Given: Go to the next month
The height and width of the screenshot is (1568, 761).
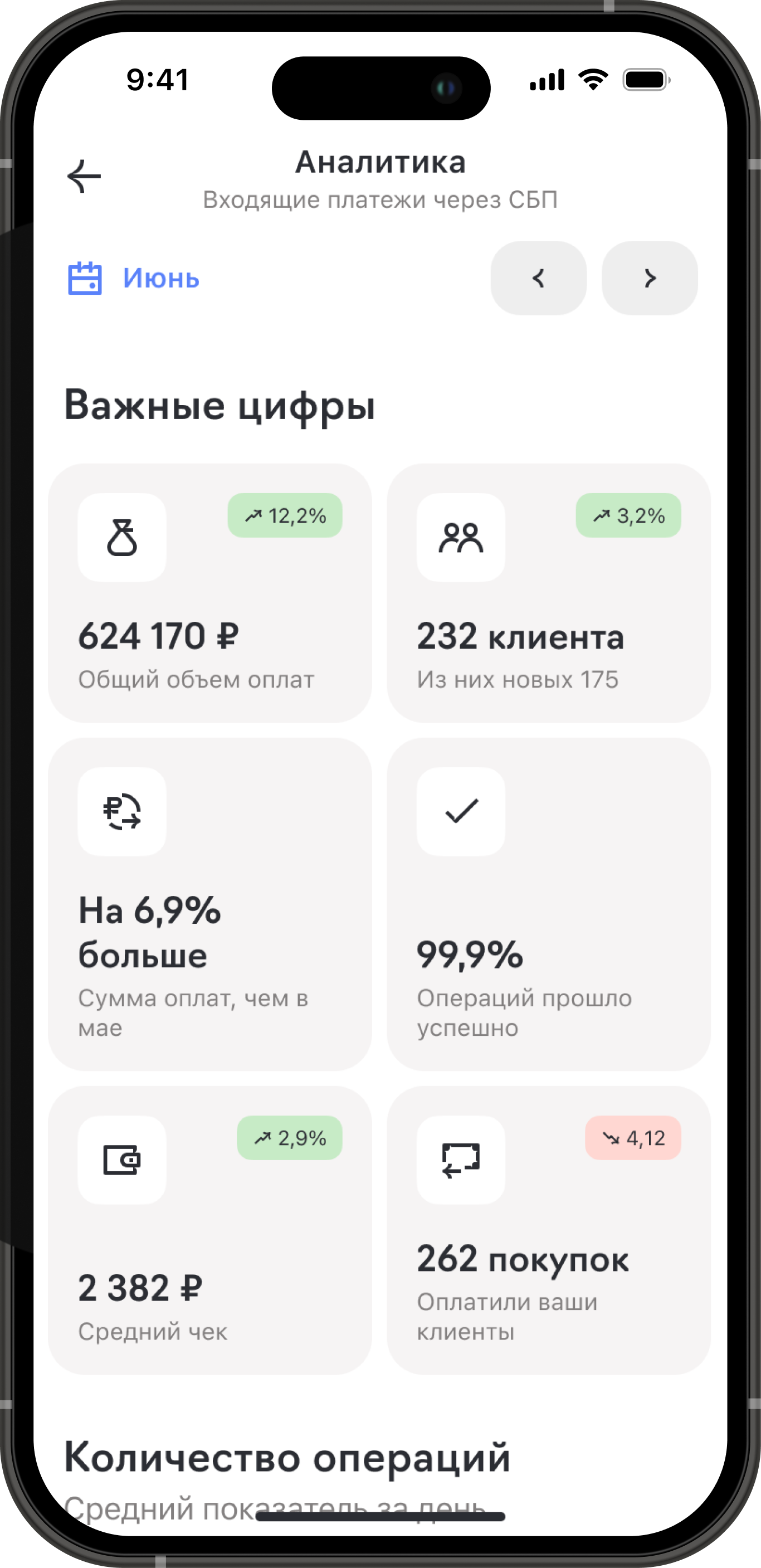Looking at the screenshot, I should click(650, 278).
